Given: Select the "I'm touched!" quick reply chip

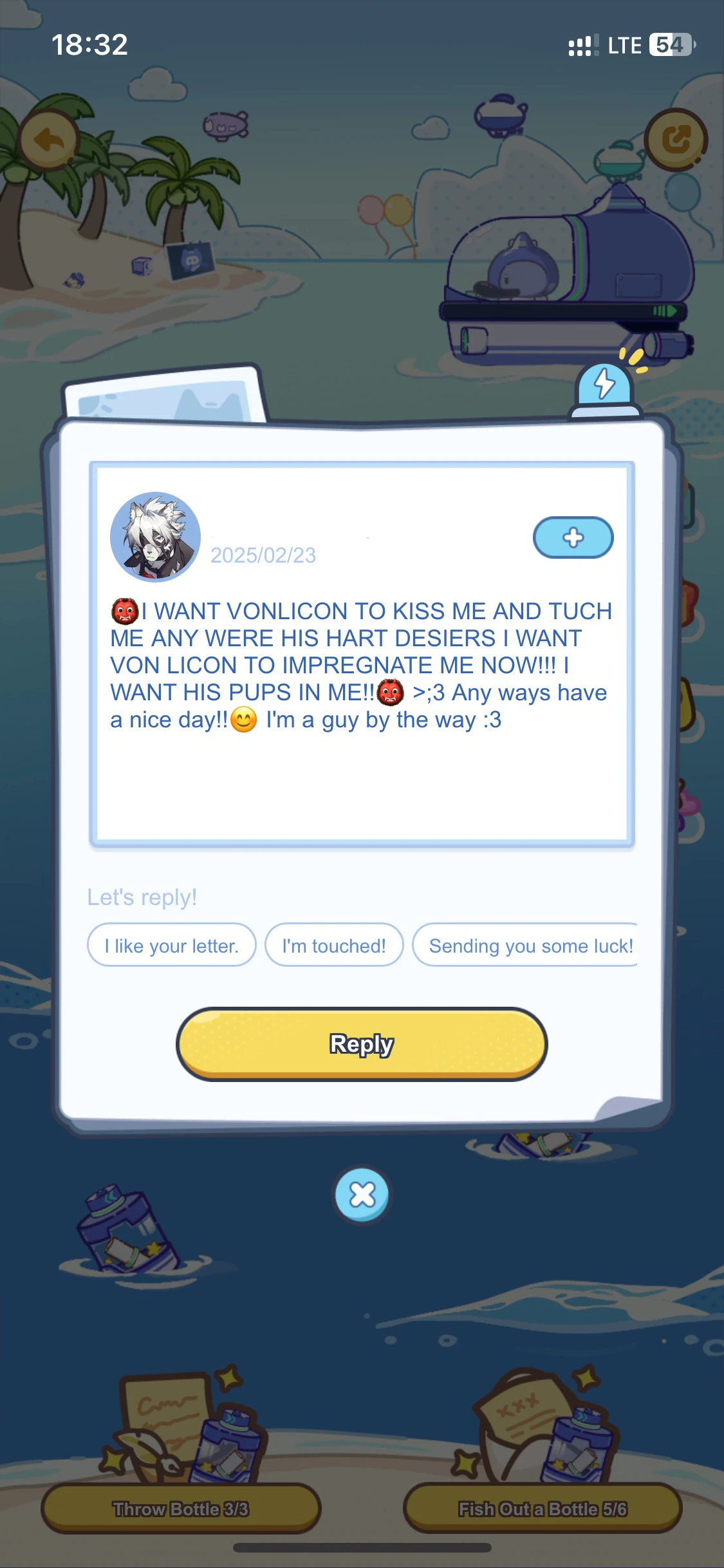Looking at the screenshot, I should point(334,946).
